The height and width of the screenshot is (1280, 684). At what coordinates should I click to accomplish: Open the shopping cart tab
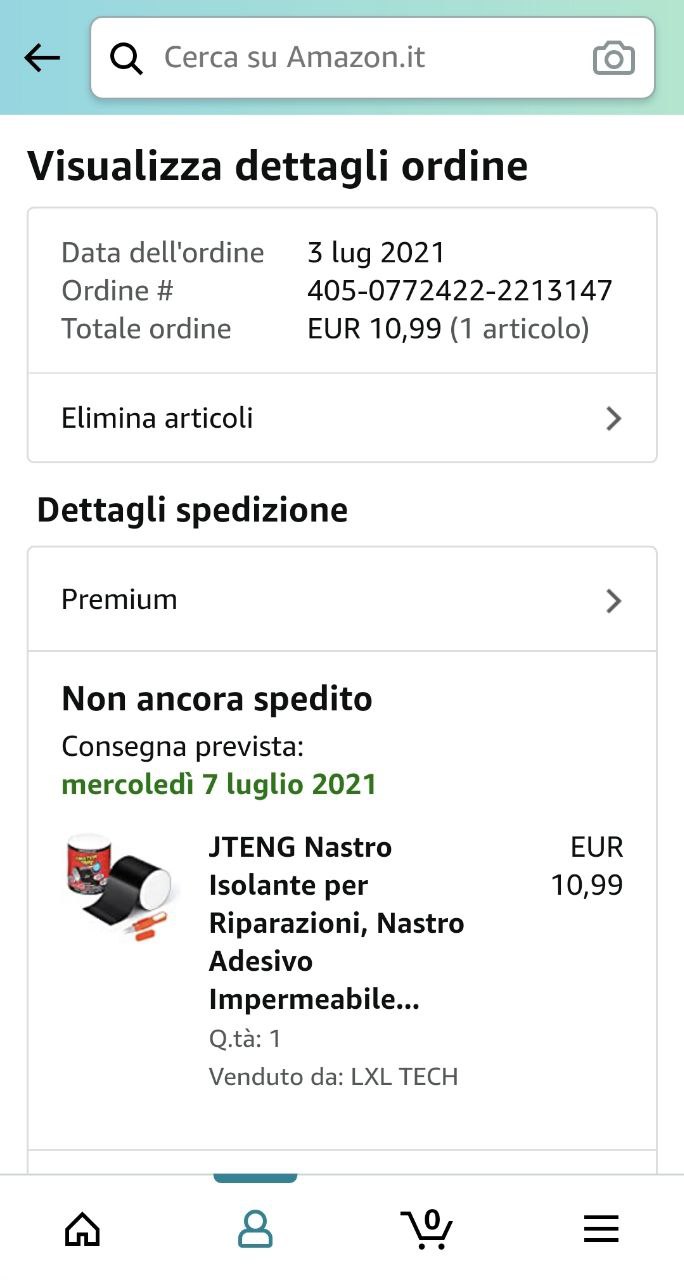(x=427, y=1228)
